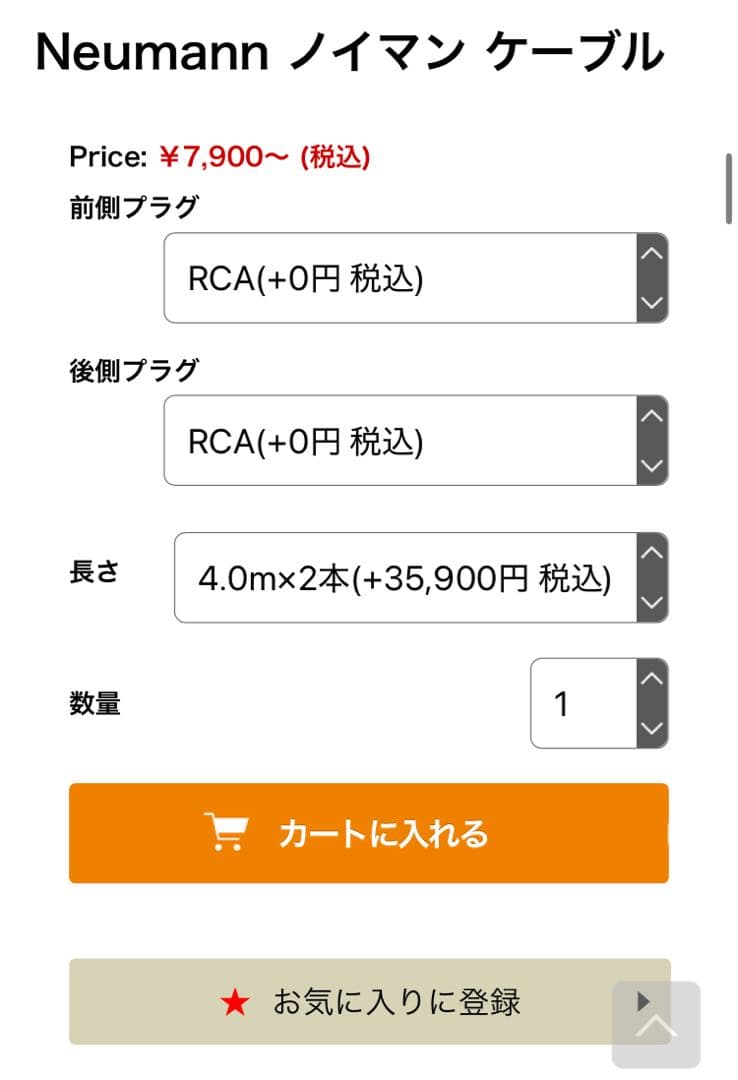The height and width of the screenshot is (1080, 738).
Task: Decrease the 数量 quantity with the down arrow
Action: 651,728
